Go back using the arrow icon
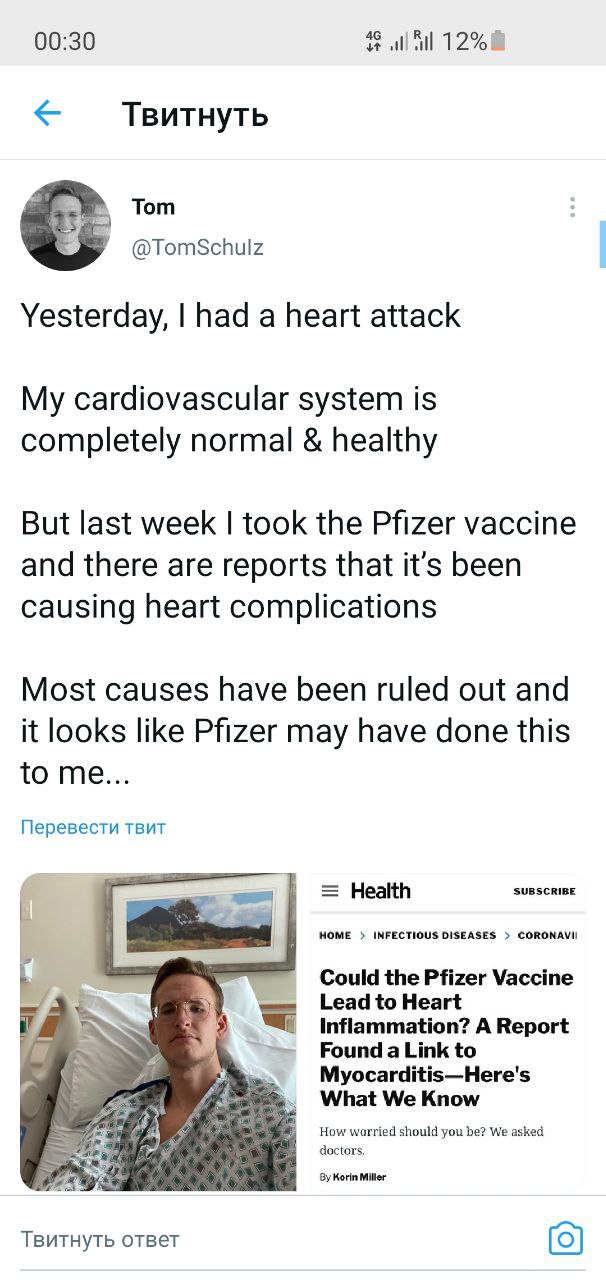This screenshot has width=606, height=1280. click(x=47, y=114)
